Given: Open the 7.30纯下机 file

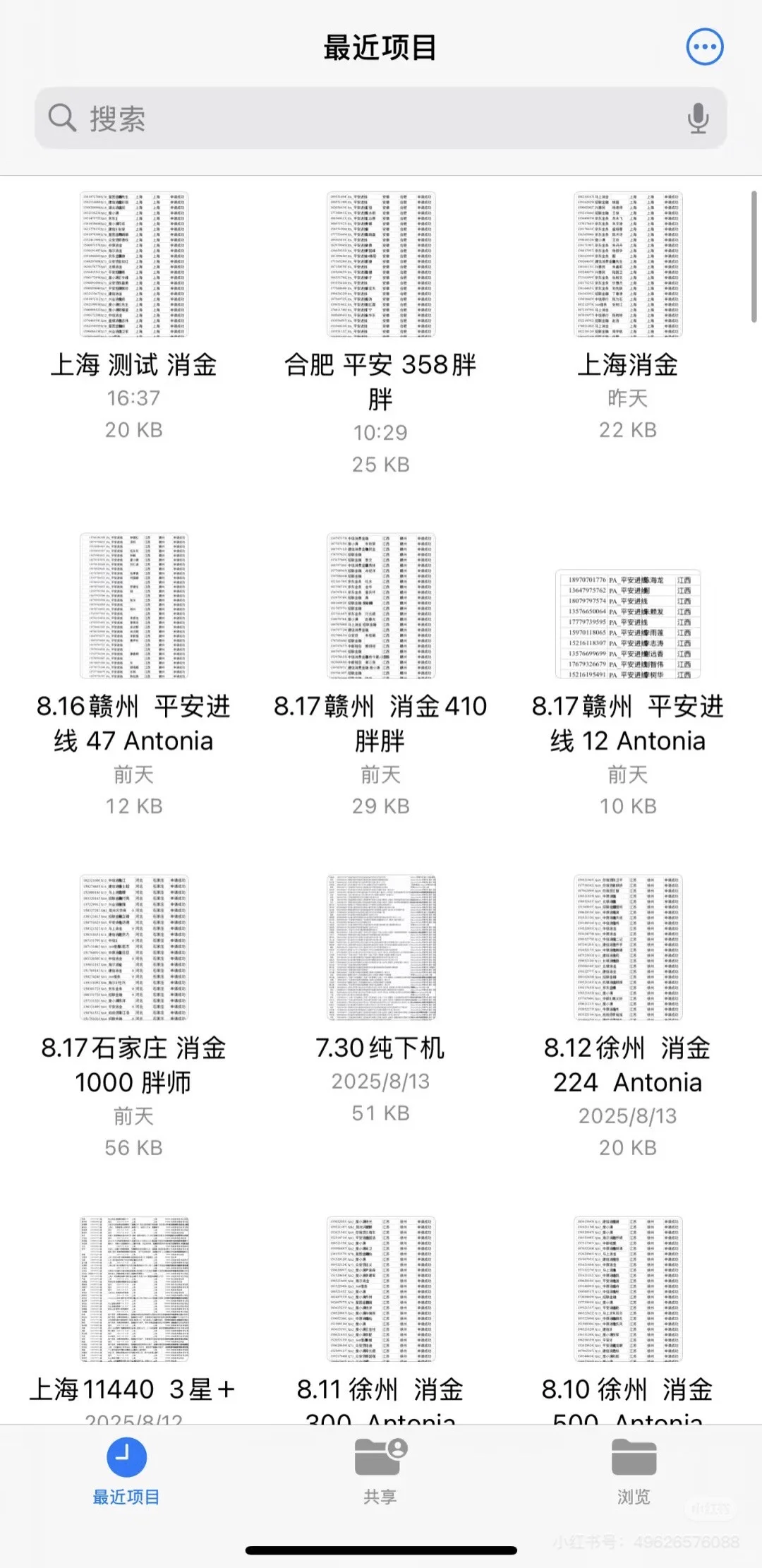Looking at the screenshot, I should click(381, 947).
